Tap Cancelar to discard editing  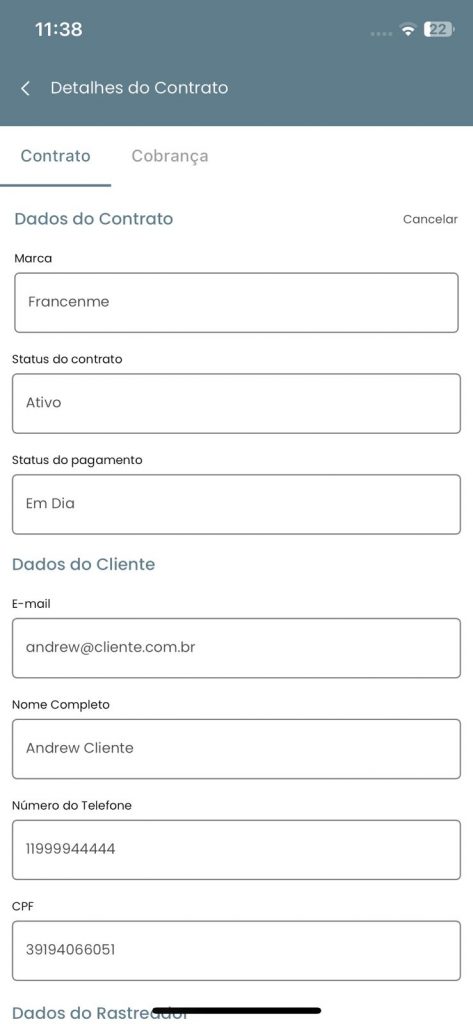coord(430,219)
